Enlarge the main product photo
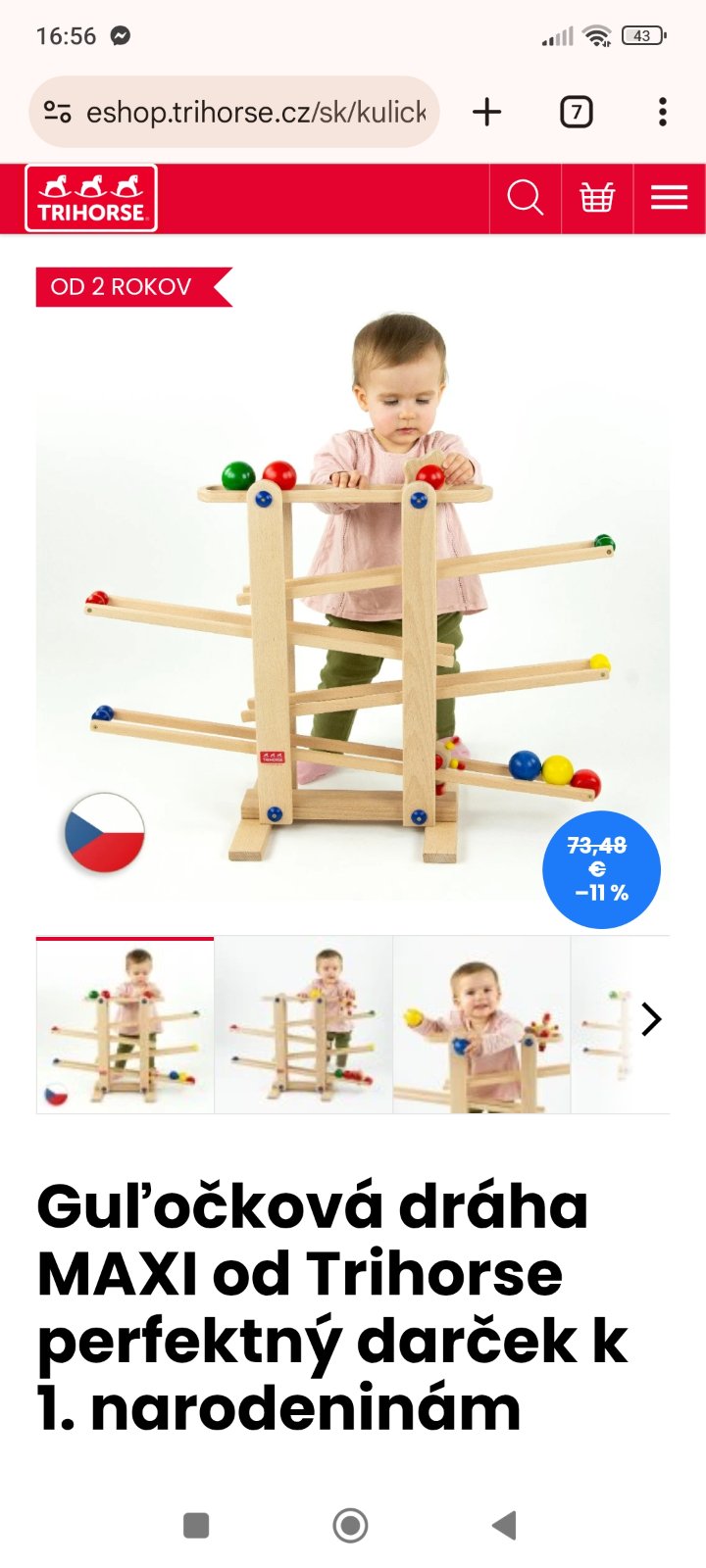 click(x=353, y=588)
